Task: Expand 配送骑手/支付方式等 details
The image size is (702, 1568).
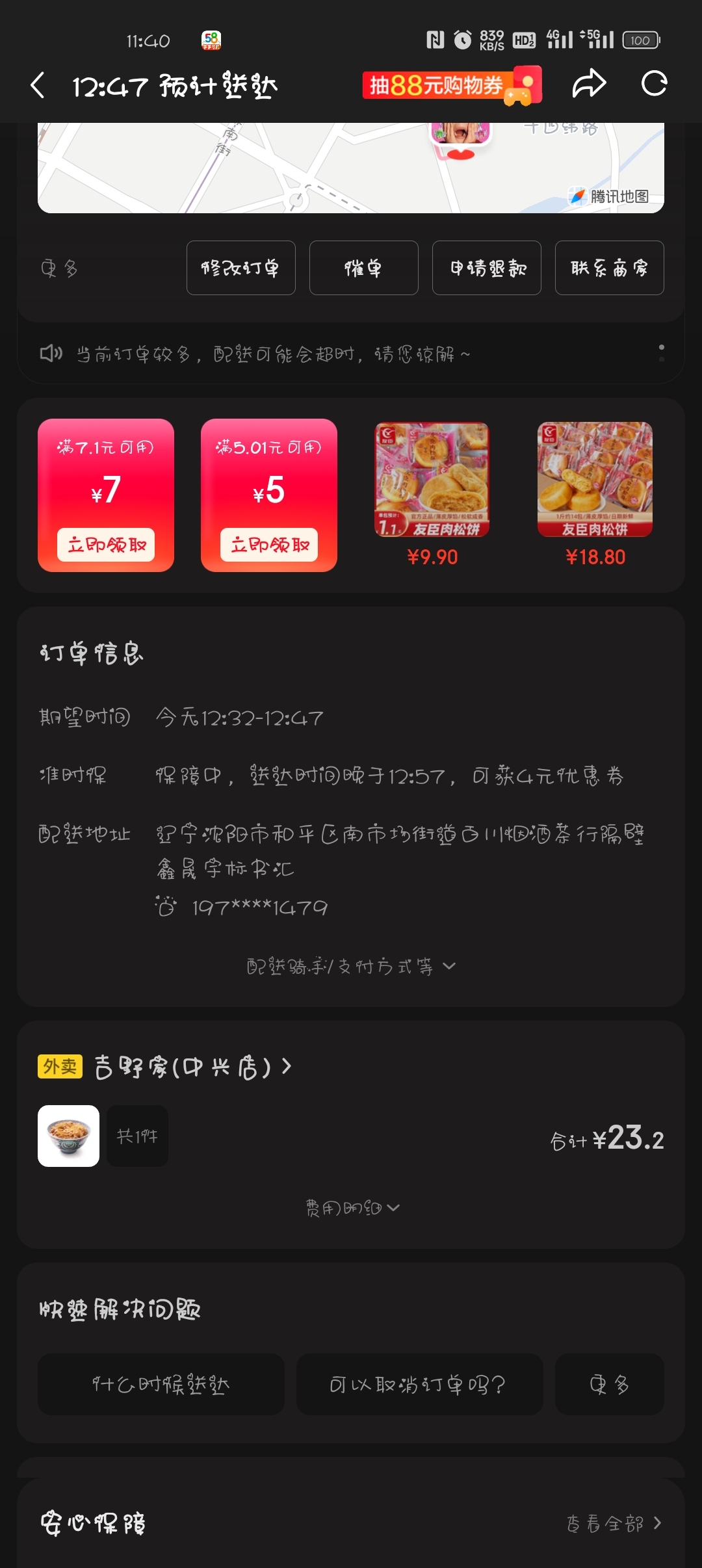Action: (x=351, y=967)
